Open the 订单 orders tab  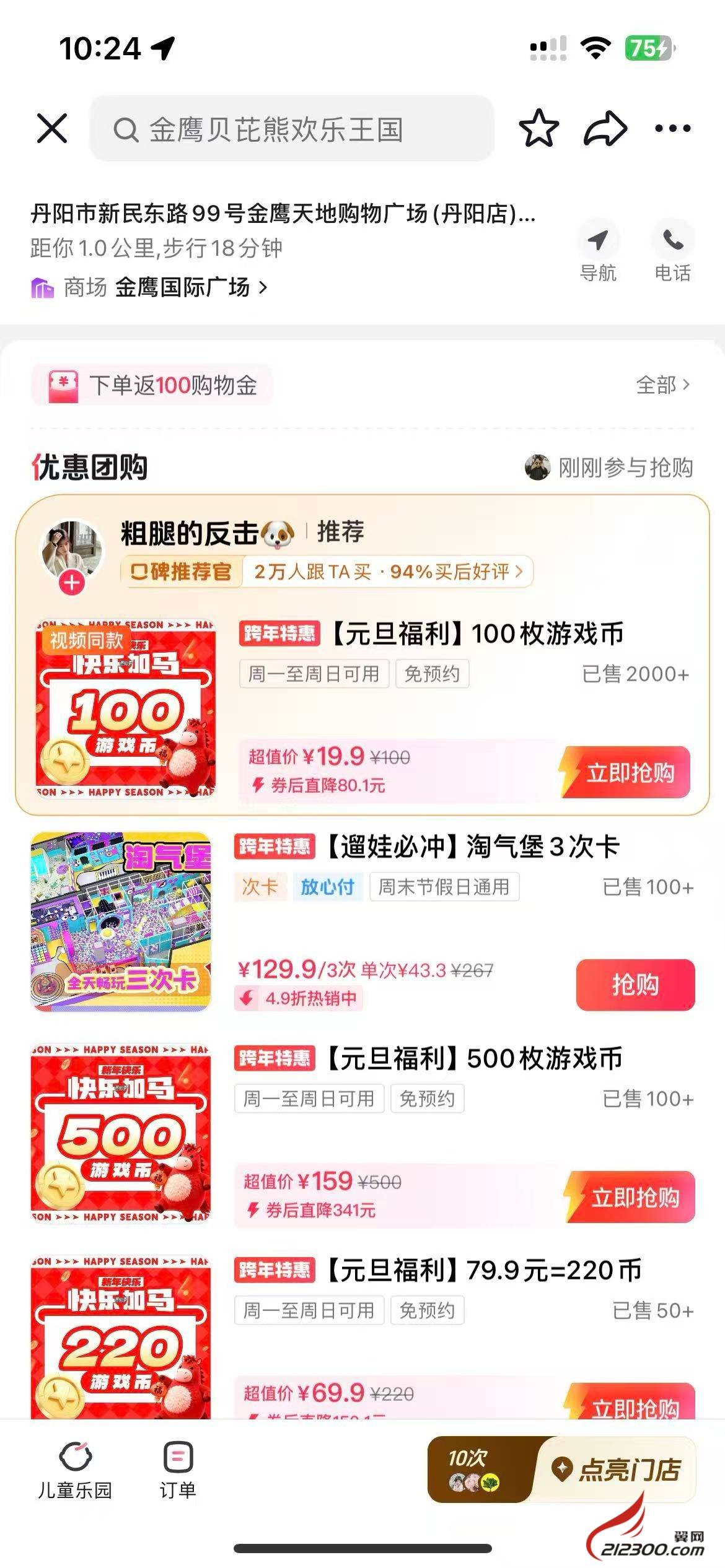pos(178,1471)
